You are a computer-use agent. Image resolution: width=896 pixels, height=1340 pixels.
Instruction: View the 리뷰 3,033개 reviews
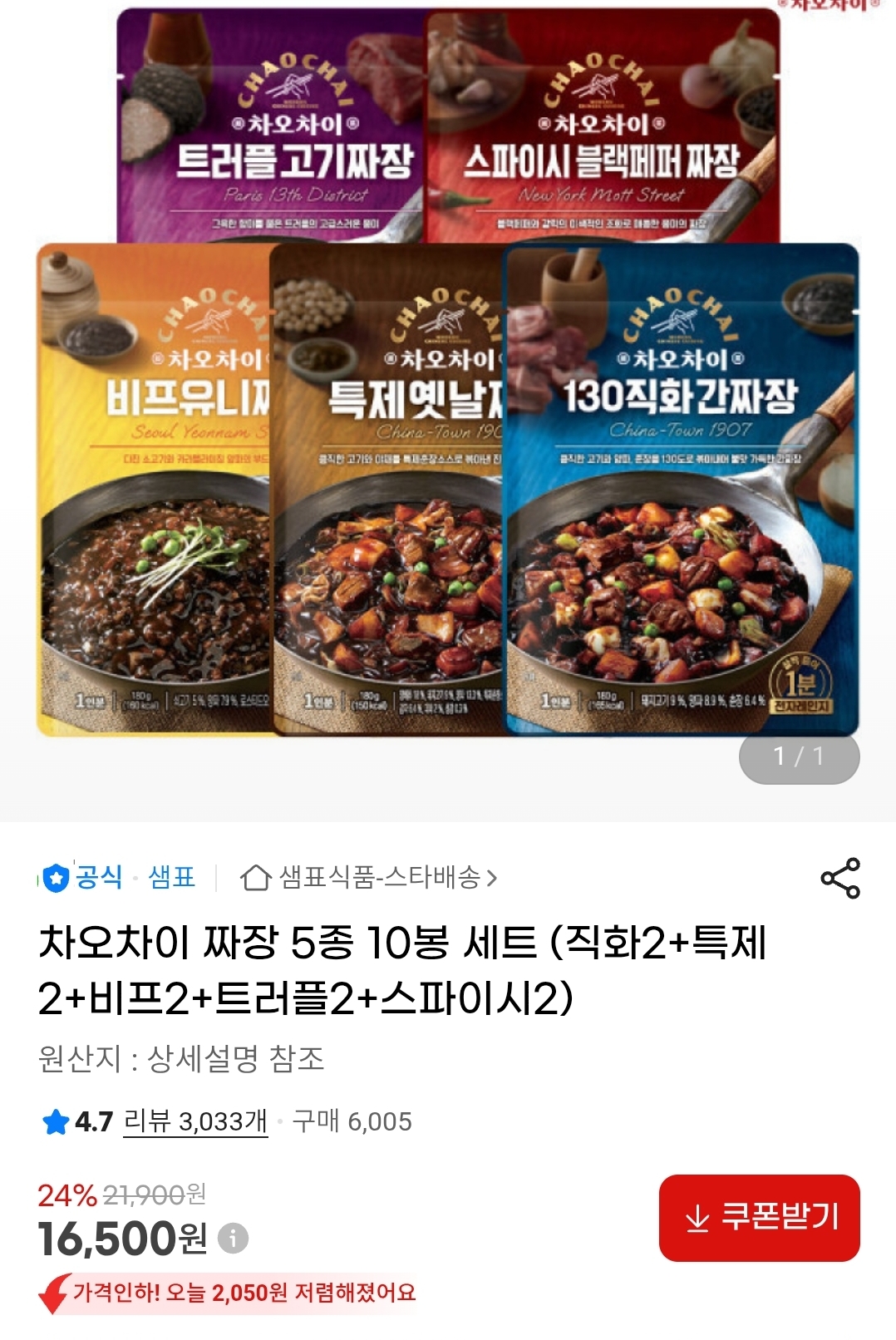pyautogui.click(x=195, y=1121)
